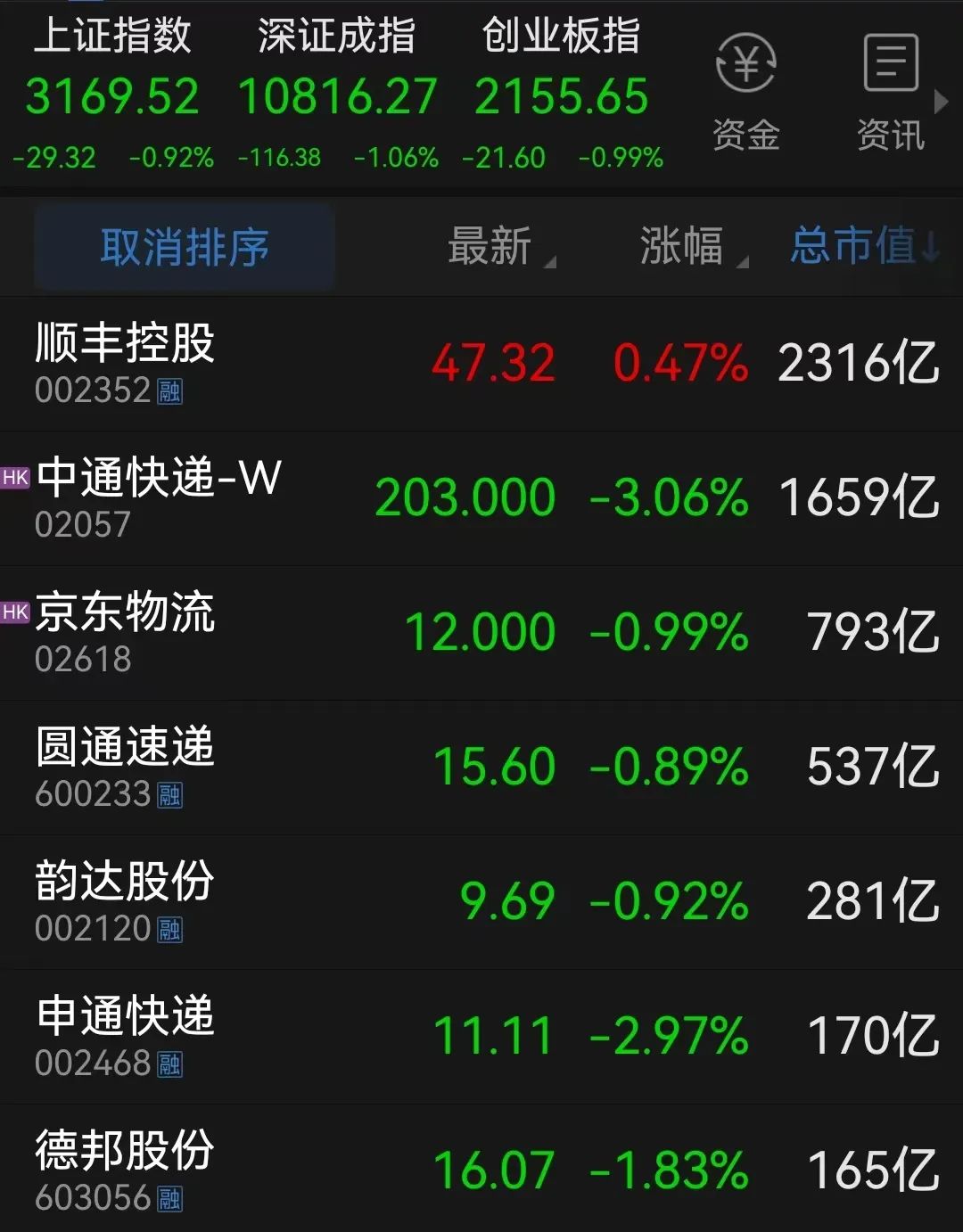Open 圆通速递 stock details
The width and height of the screenshot is (963, 1232).
(125, 767)
